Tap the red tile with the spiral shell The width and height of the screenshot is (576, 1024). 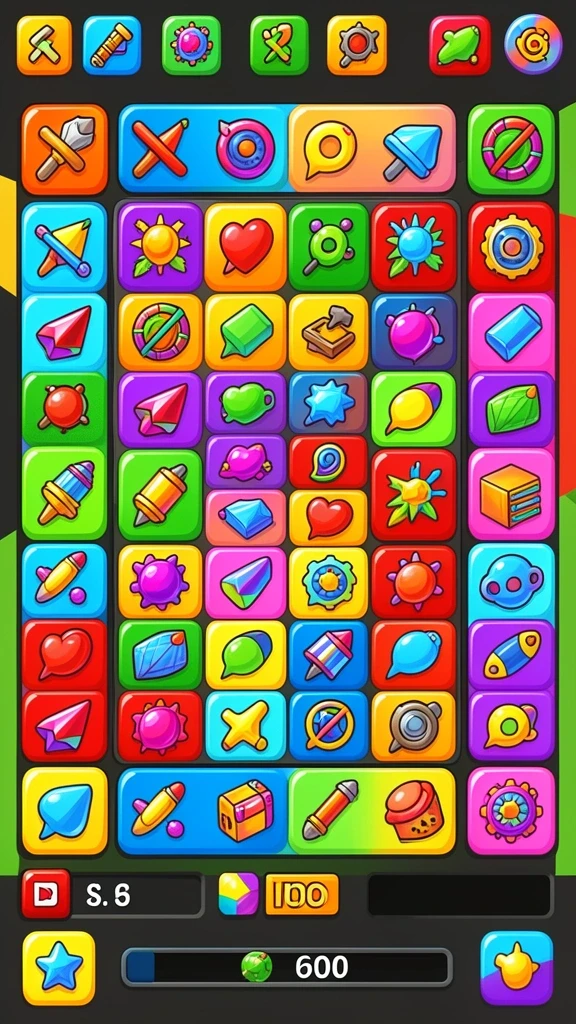(x=328, y=461)
